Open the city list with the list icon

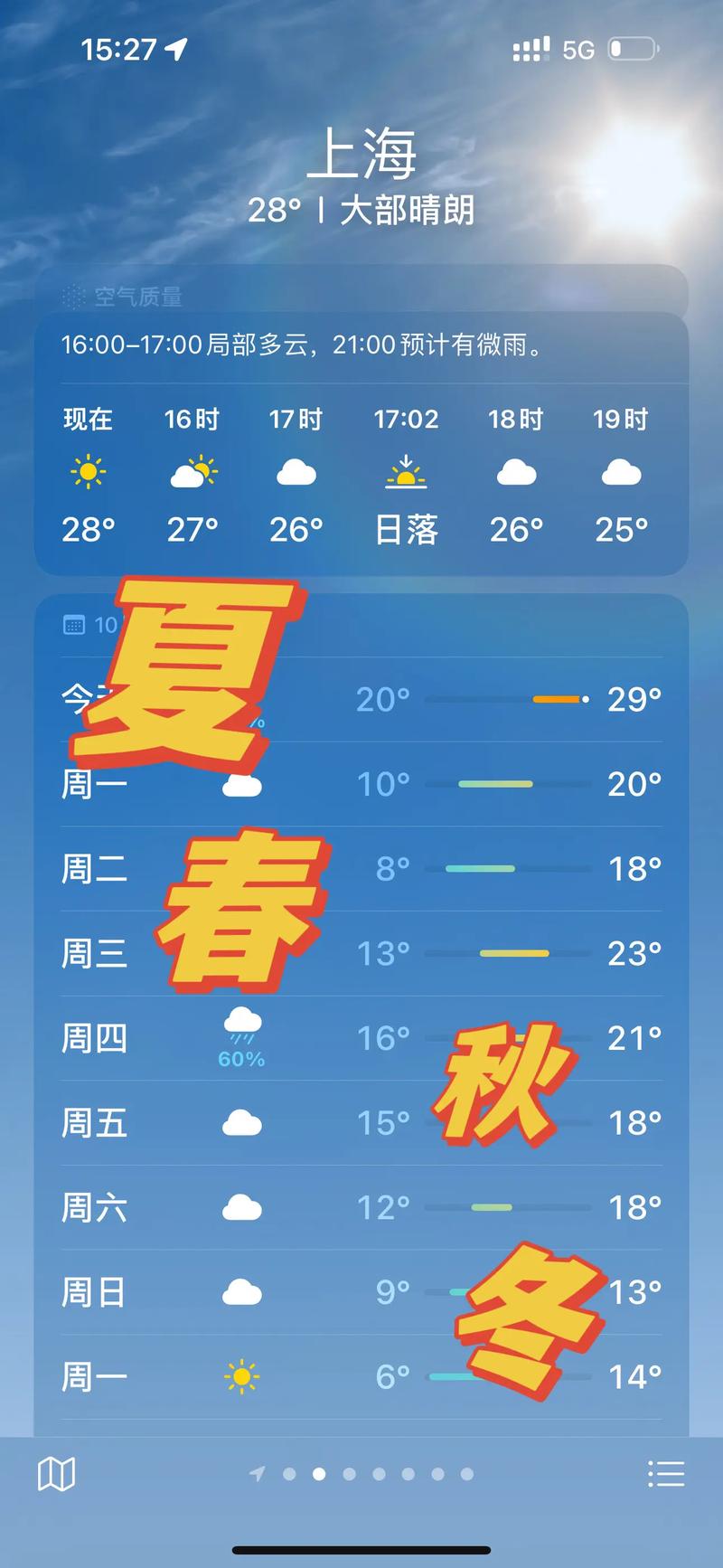pos(666,1473)
